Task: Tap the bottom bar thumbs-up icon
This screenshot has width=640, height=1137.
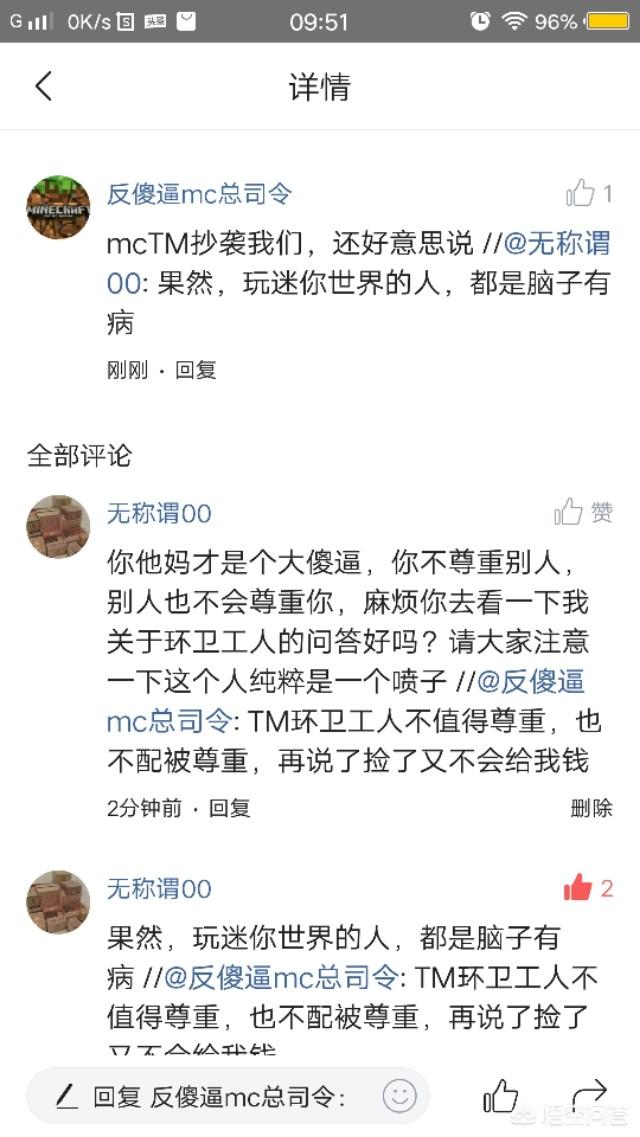Action: (501, 1096)
